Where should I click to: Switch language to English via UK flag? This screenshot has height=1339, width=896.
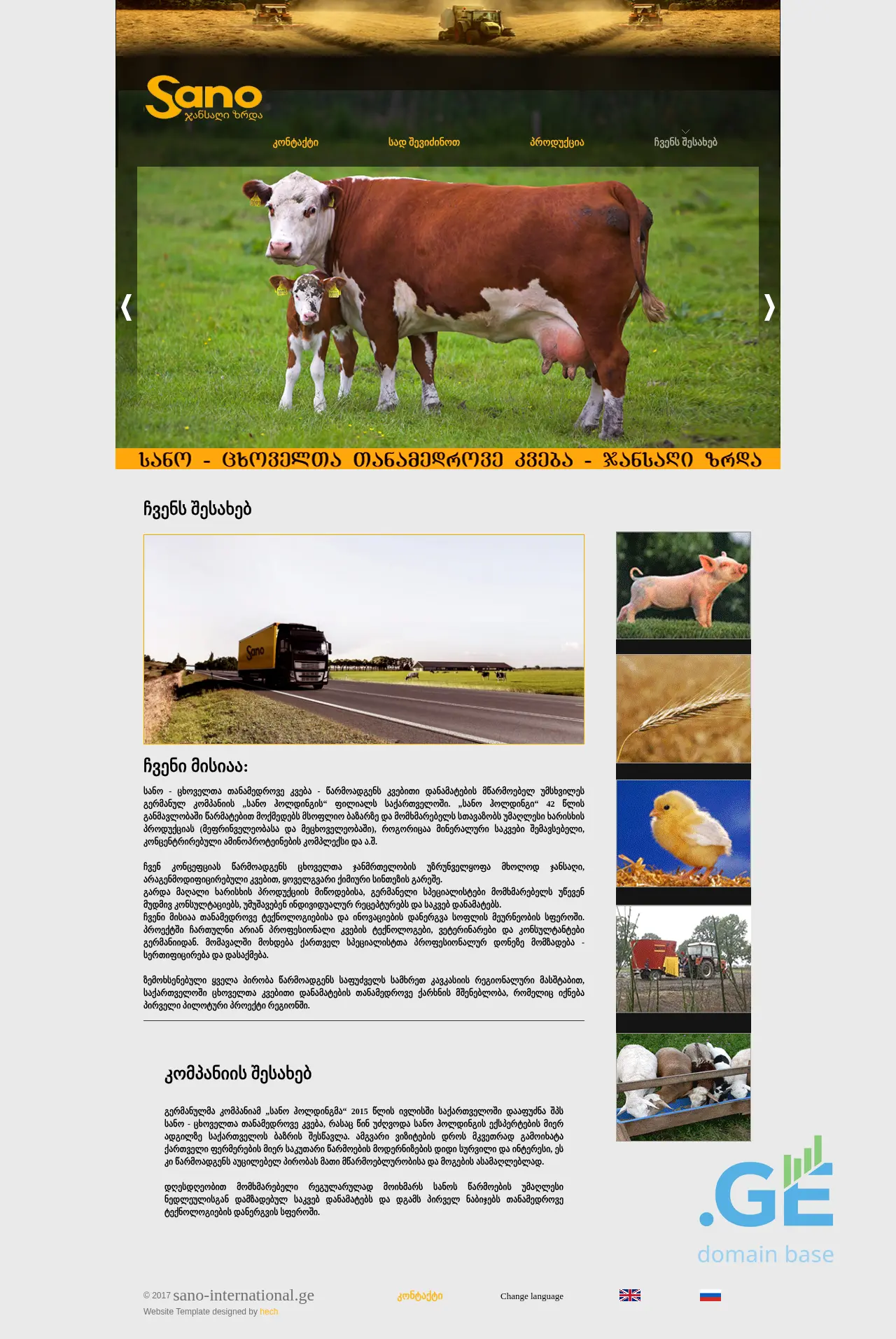[x=630, y=1296]
